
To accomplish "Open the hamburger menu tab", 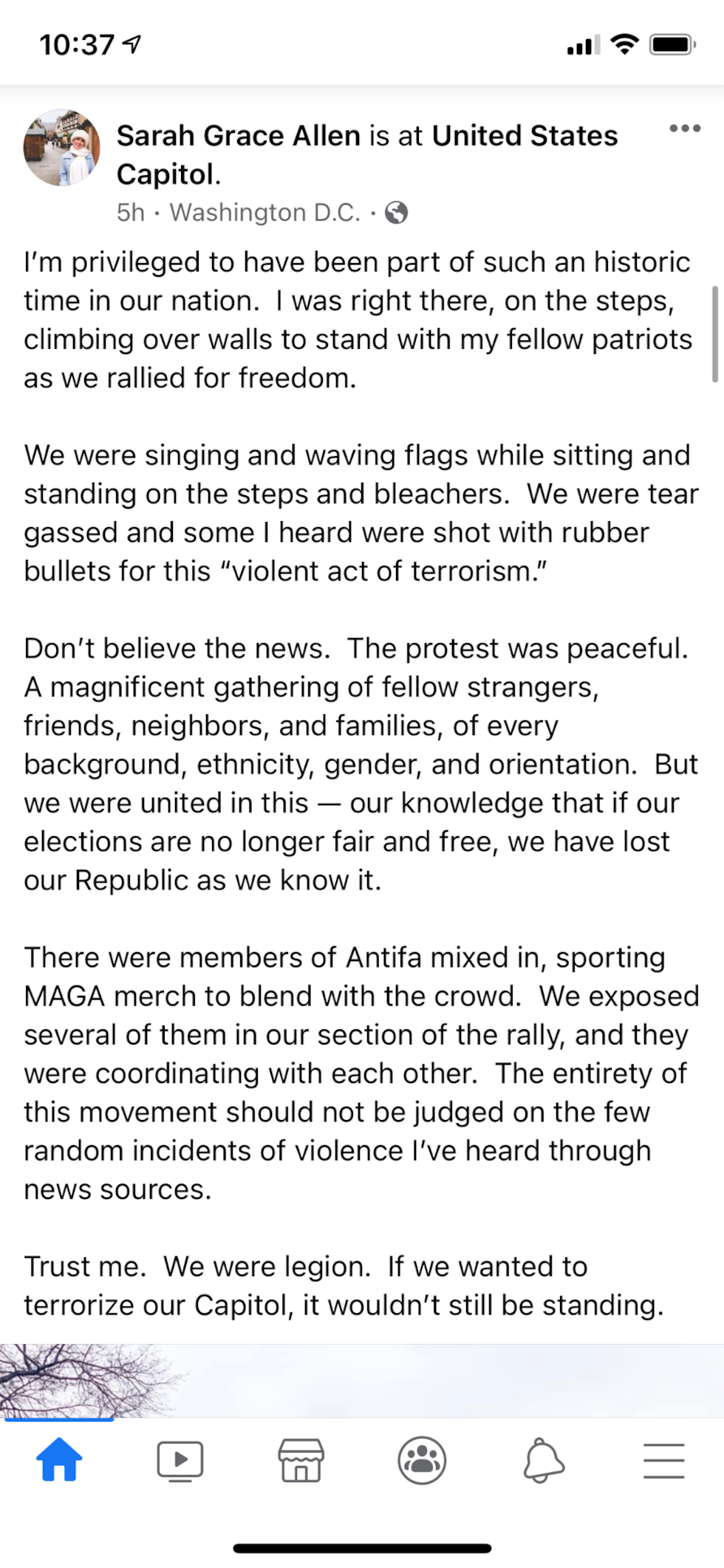I will [x=663, y=1460].
